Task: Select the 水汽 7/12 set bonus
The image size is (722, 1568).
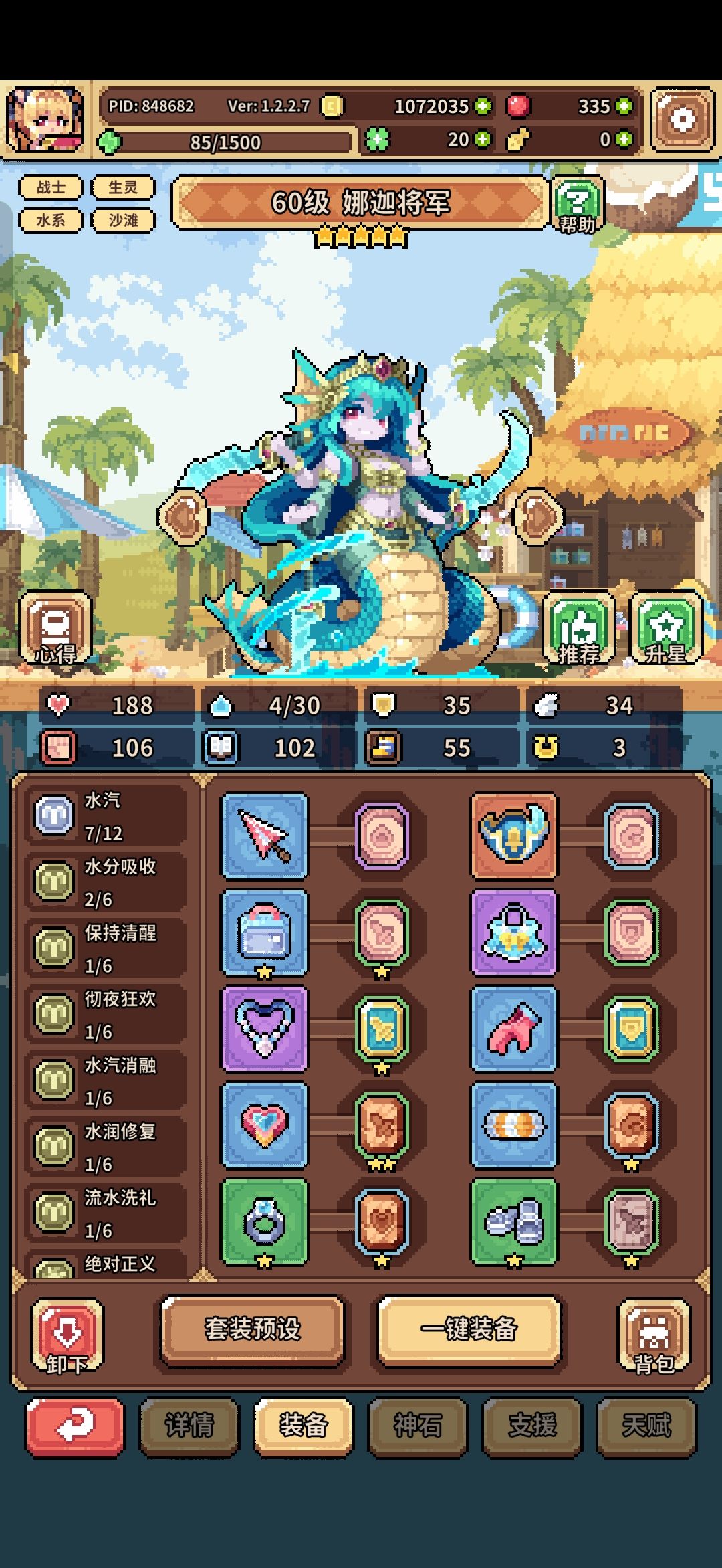Action: 106,816
